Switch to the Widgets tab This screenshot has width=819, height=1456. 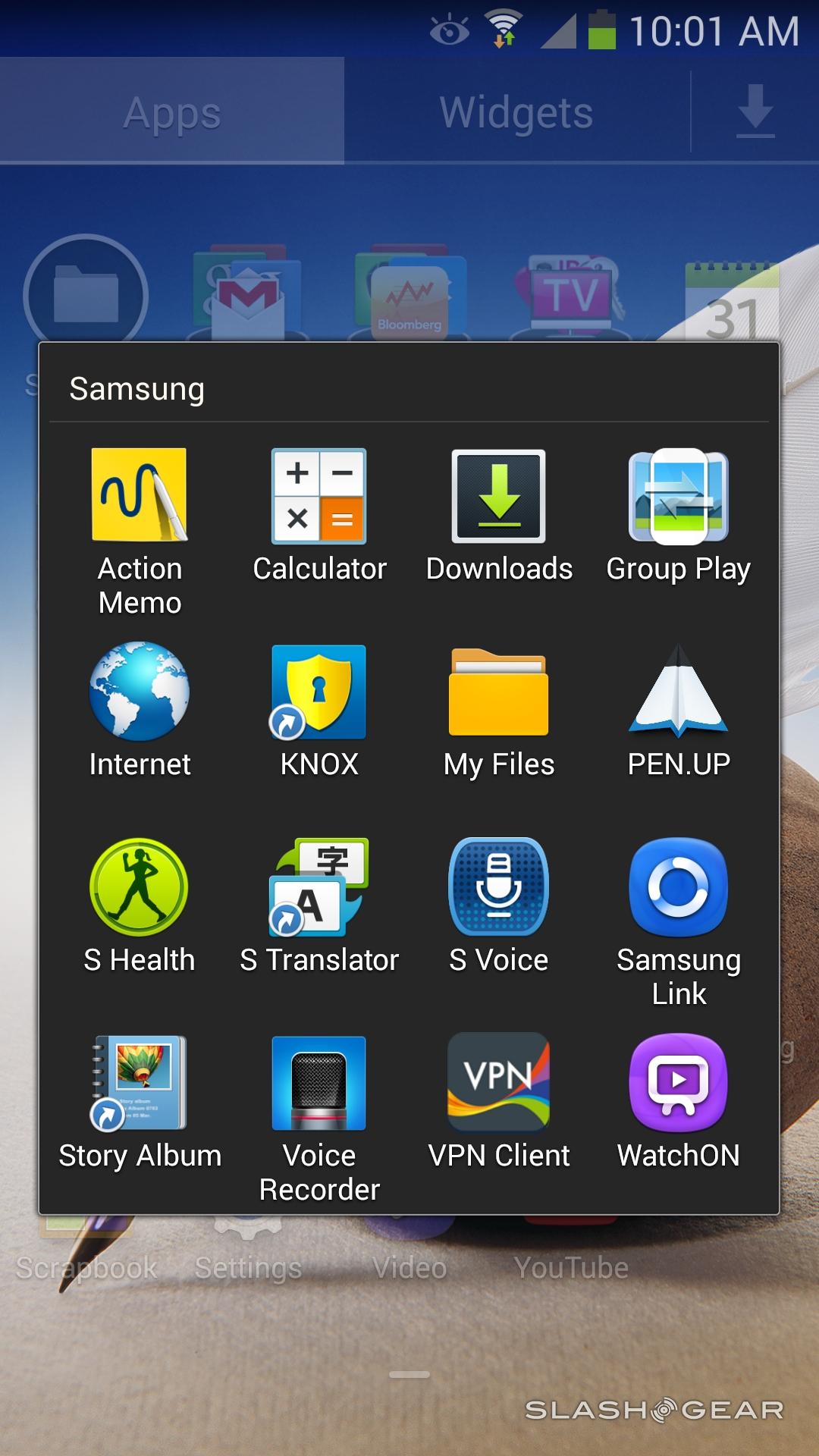(516, 112)
